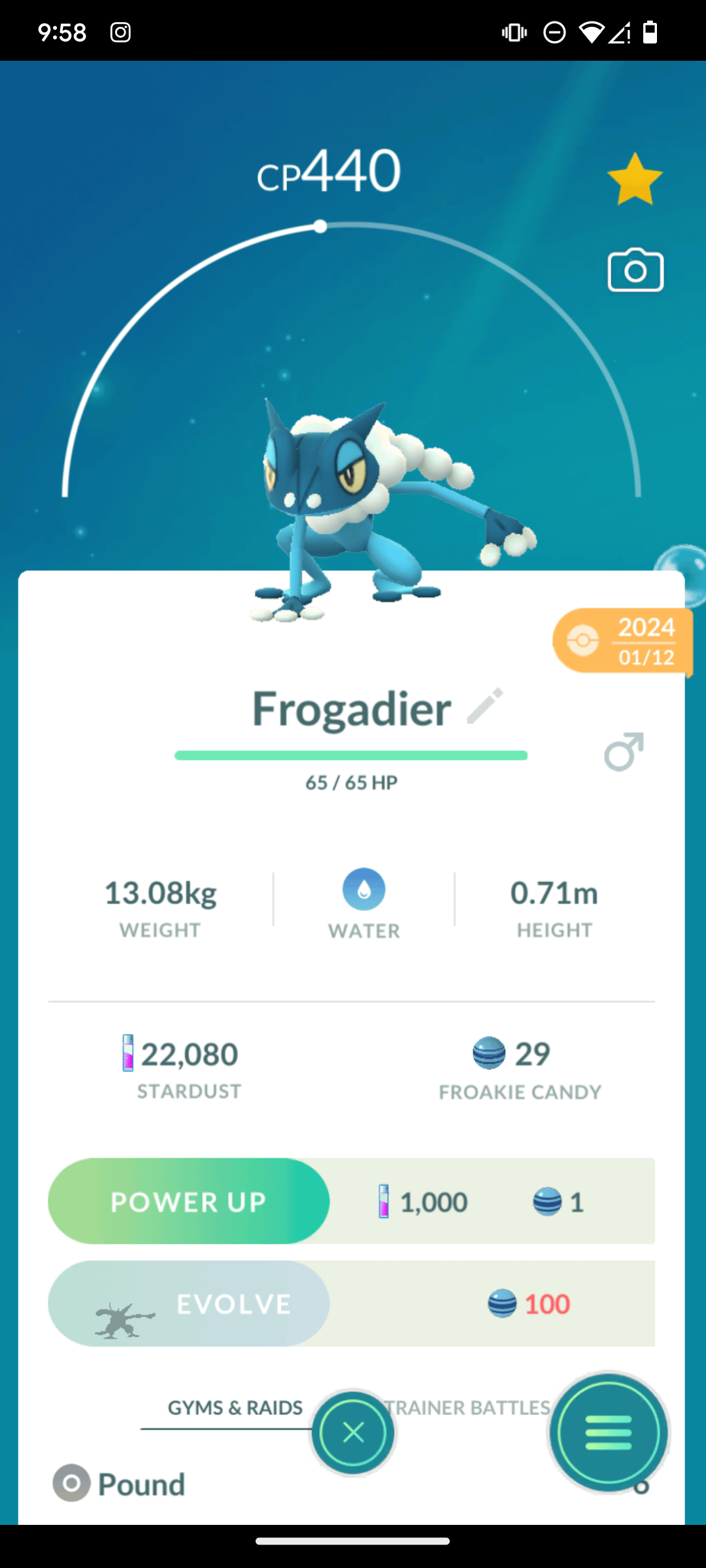Image resolution: width=706 pixels, height=1568 pixels.
Task: Edit Frogadier's nickname with the pencil
Action: tap(485, 706)
